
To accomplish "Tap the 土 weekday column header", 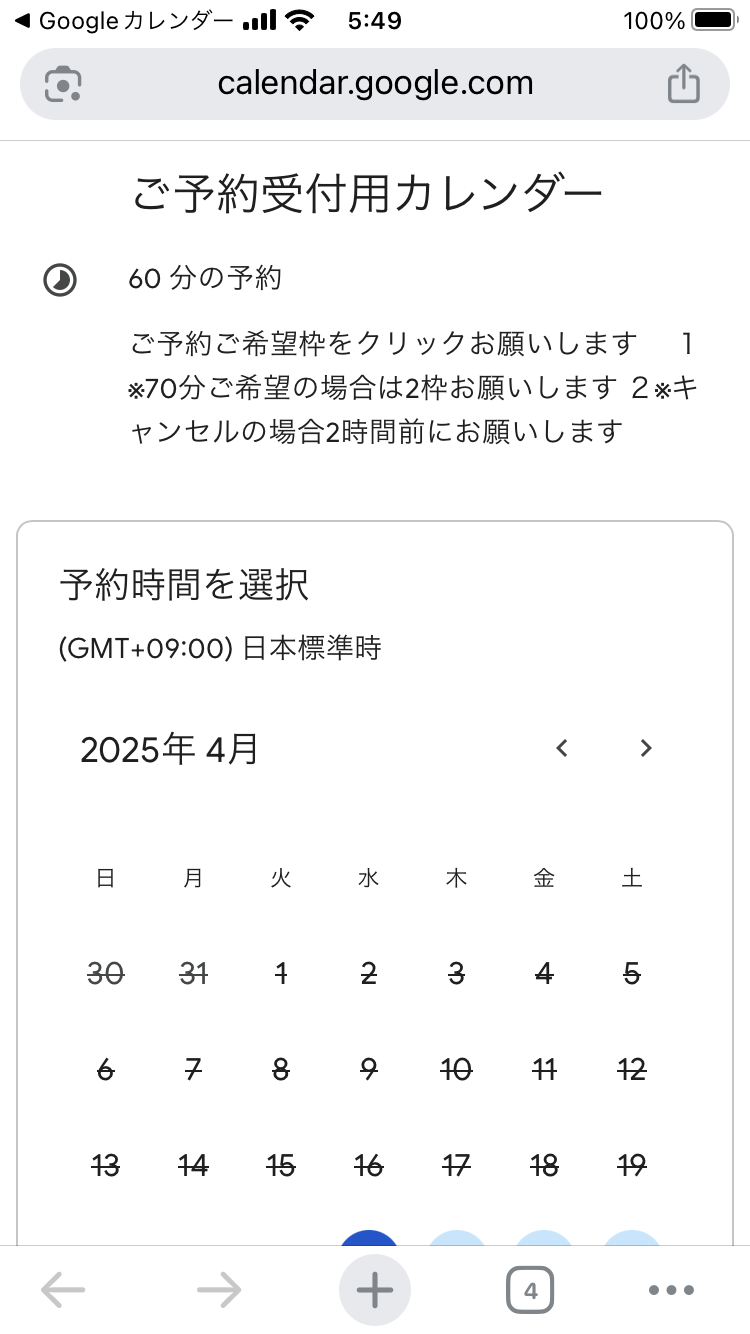I will pos(631,878).
